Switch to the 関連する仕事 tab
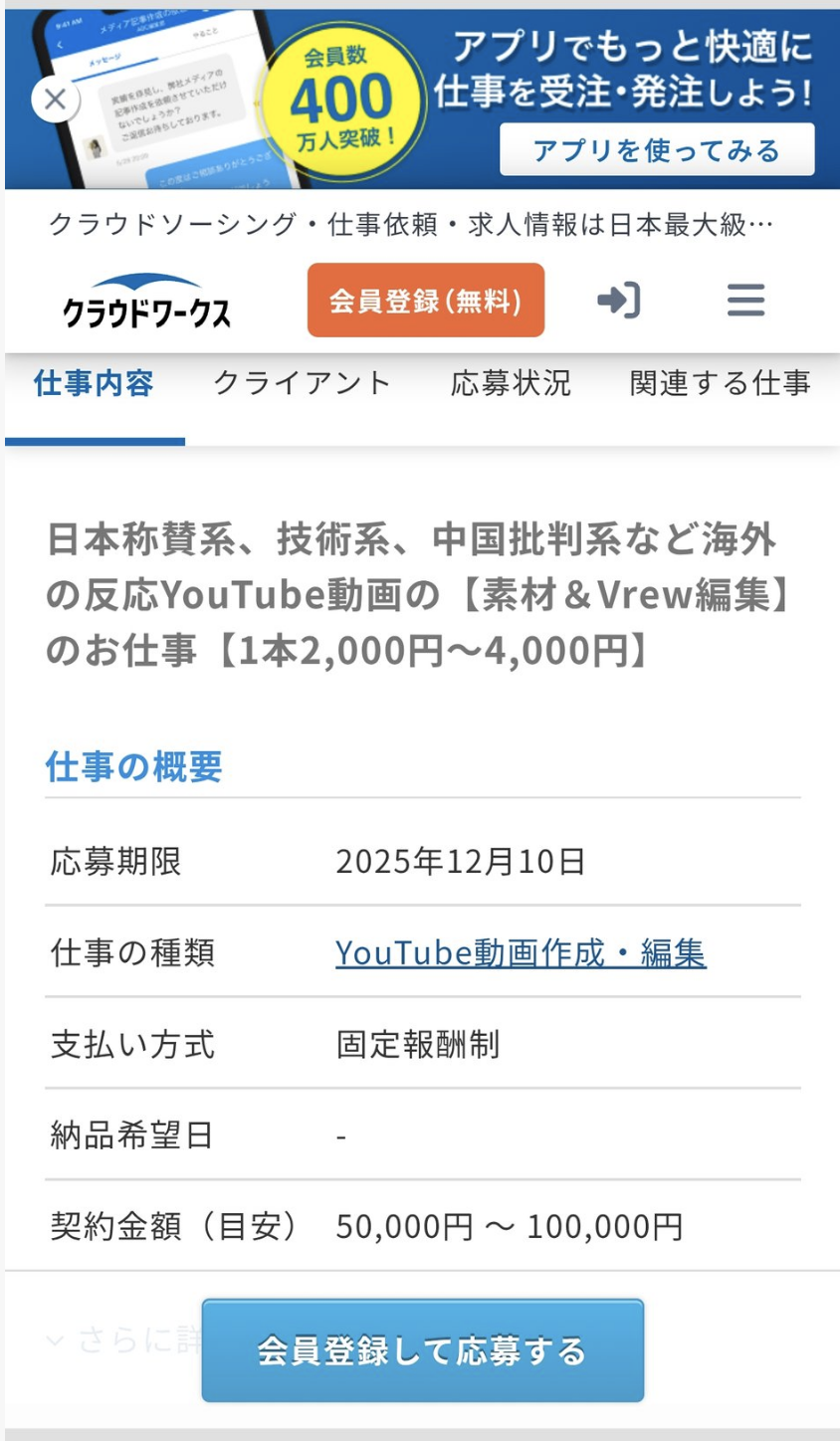 pos(720,383)
